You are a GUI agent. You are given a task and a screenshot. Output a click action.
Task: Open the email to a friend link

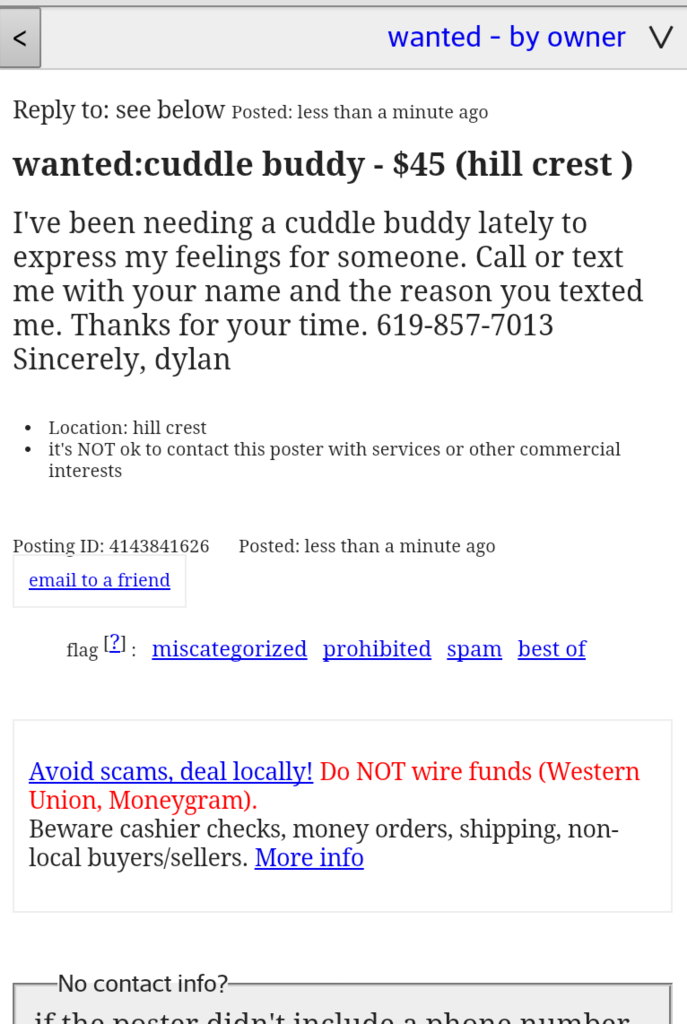99,580
